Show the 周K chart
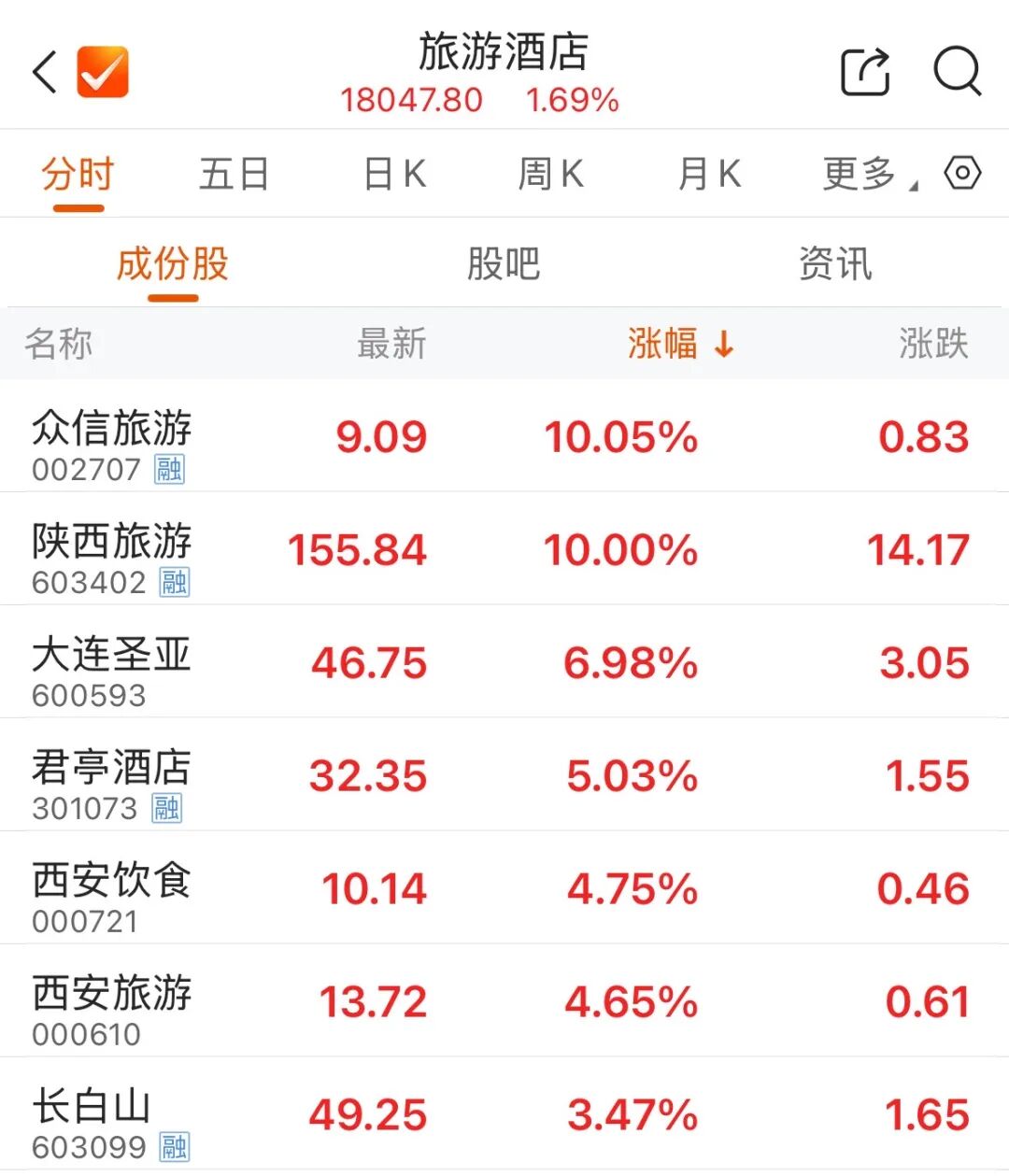This screenshot has width=1009, height=1176. 551,175
